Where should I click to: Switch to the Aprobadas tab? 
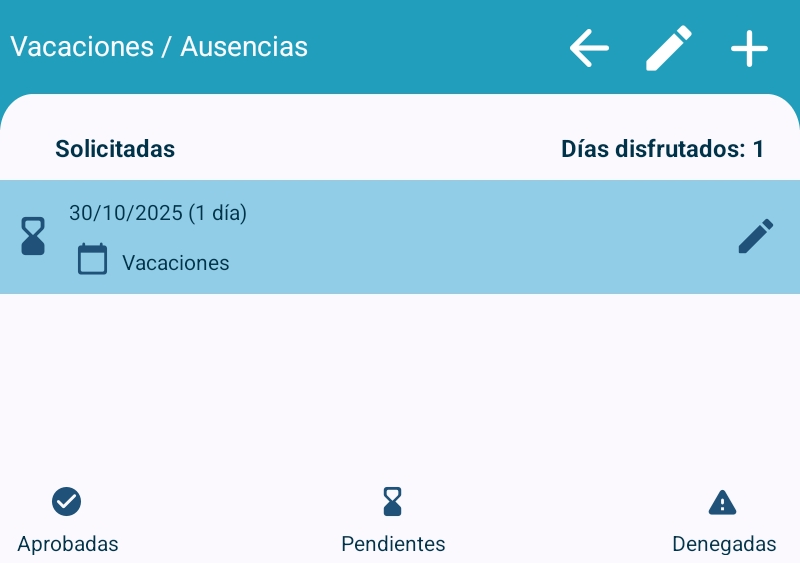(x=67, y=520)
